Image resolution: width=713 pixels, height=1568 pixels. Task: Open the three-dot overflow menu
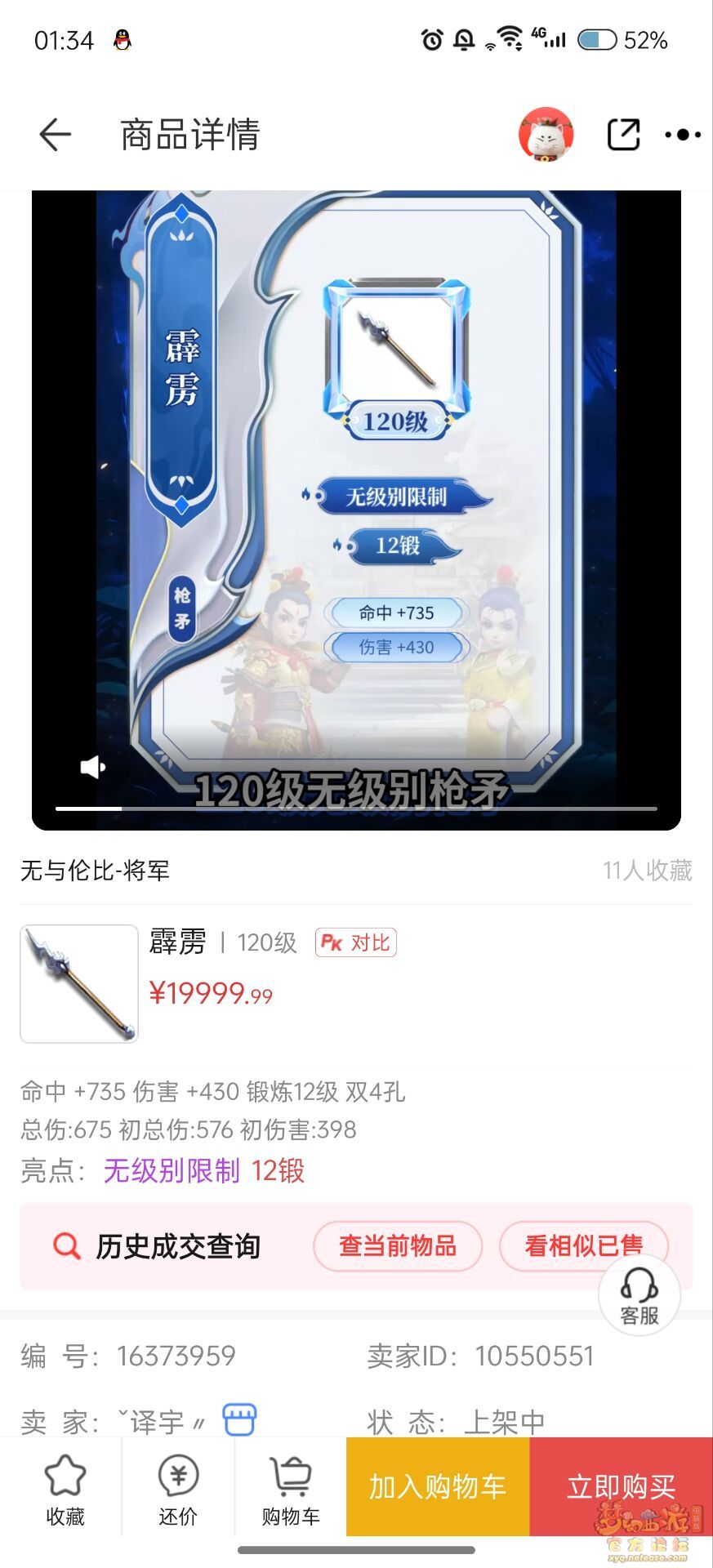pyautogui.click(x=683, y=135)
